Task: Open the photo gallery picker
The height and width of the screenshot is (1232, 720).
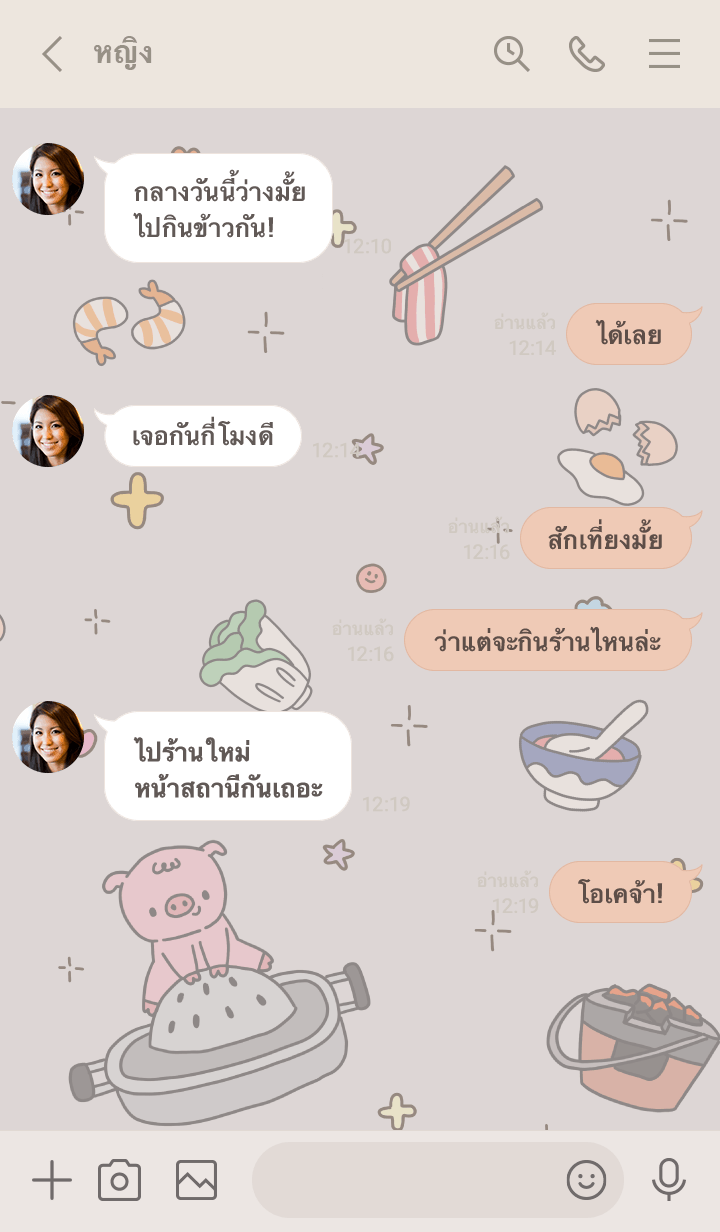Action: pyautogui.click(x=196, y=1181)
